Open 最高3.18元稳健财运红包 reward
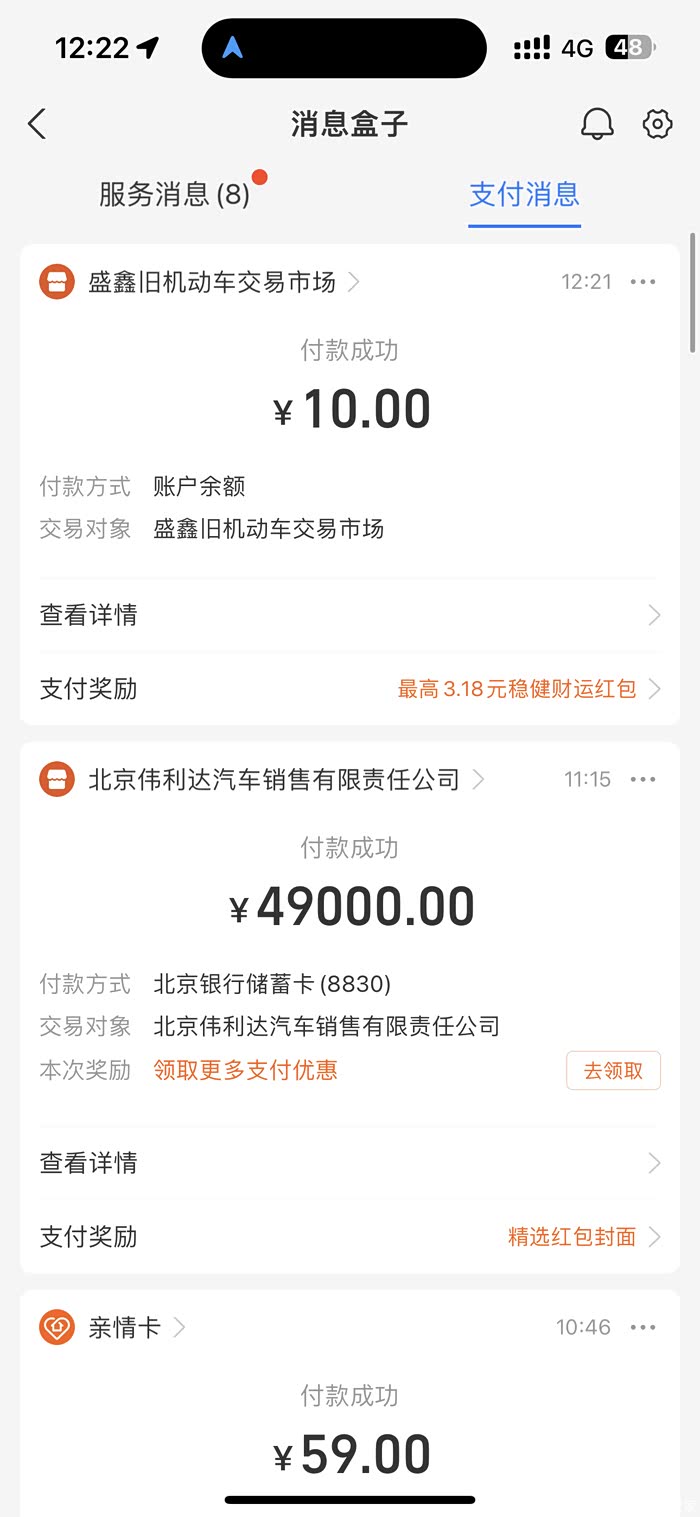The width and height of the screenshot is (700, 1517). [x=528, y=689]
